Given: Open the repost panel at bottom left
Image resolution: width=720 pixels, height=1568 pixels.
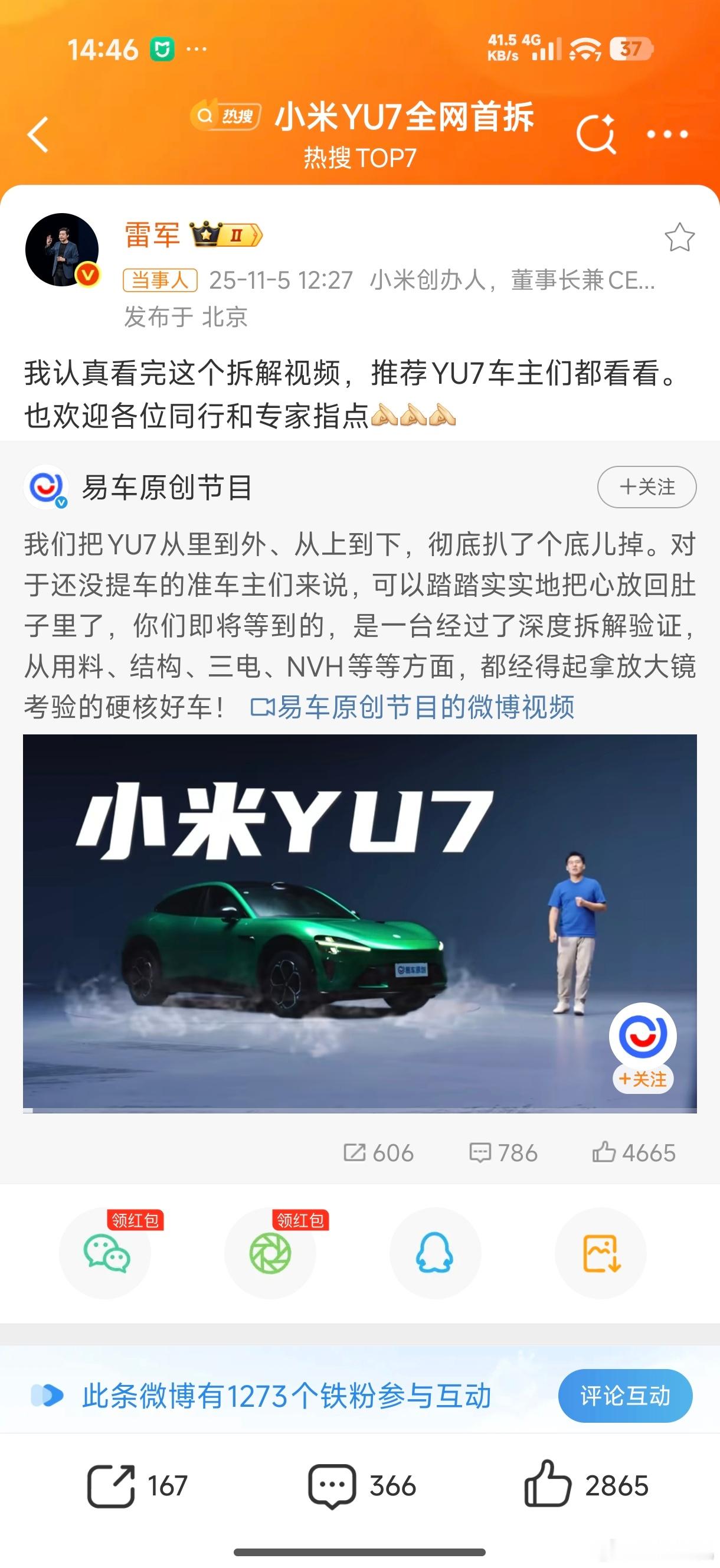Looking at the screenshot, I should (x=113, y=1487).
